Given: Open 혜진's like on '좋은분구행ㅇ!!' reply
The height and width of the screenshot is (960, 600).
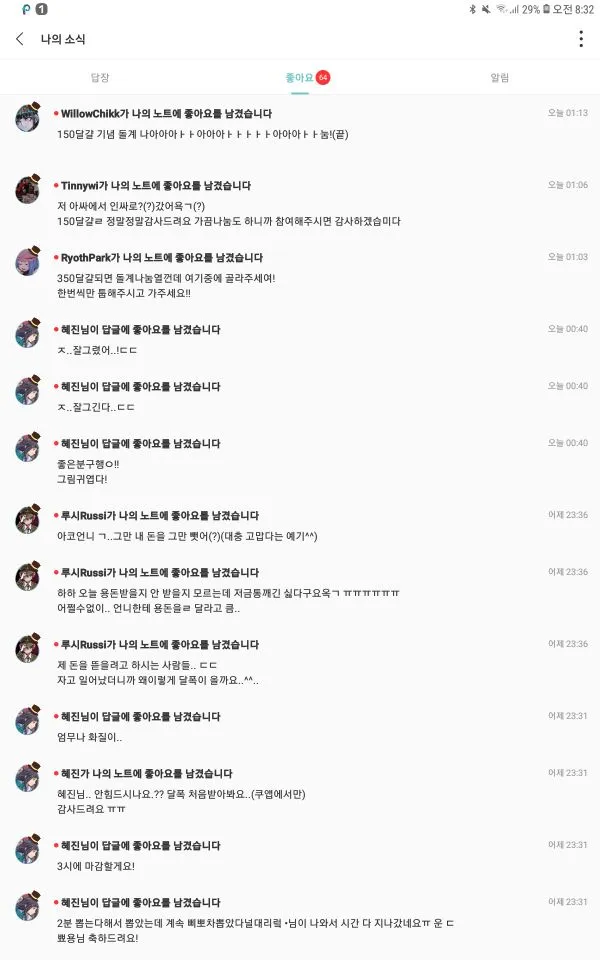Looking at the screenshot, I should tap(300, 461).
